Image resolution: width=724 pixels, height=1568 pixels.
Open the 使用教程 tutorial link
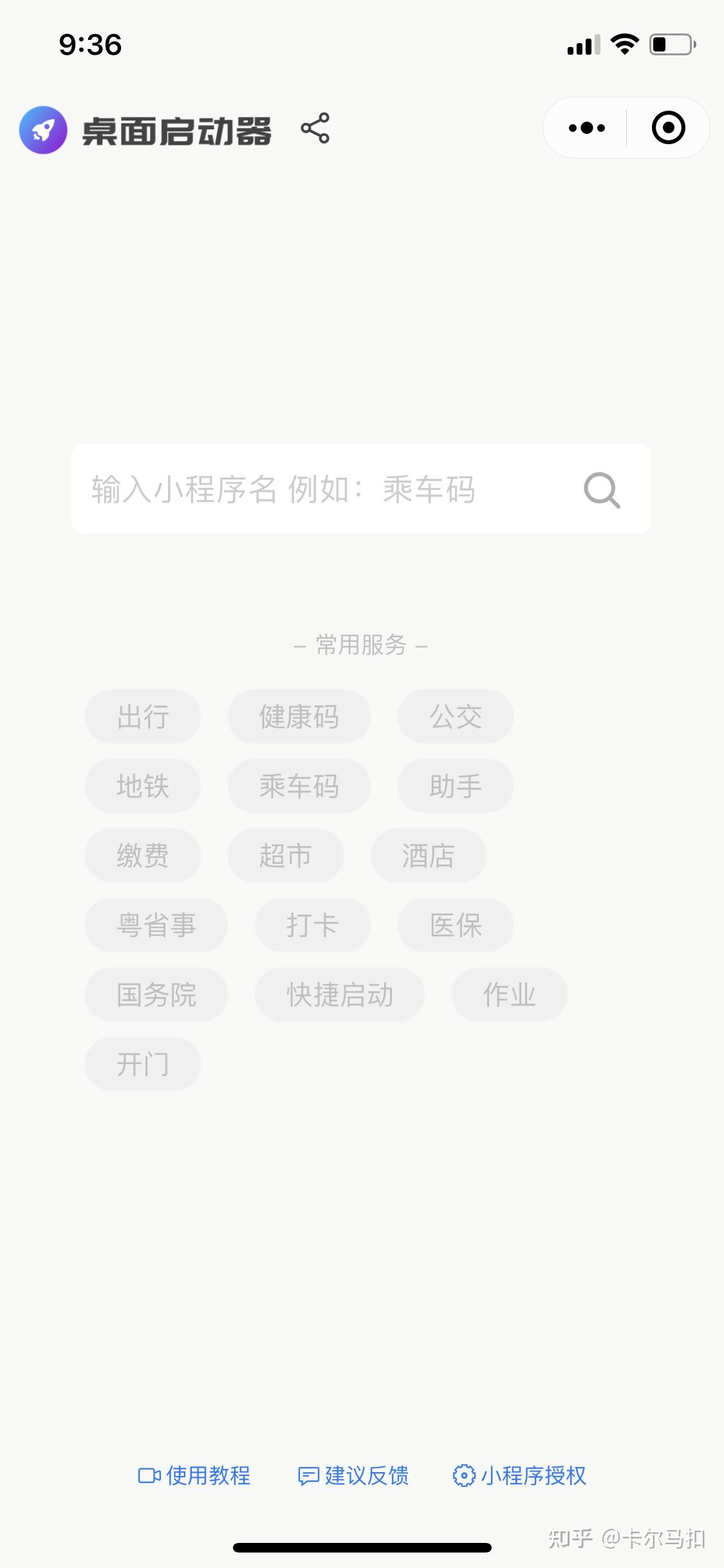pyautogui.click(x=195, y=1475)
